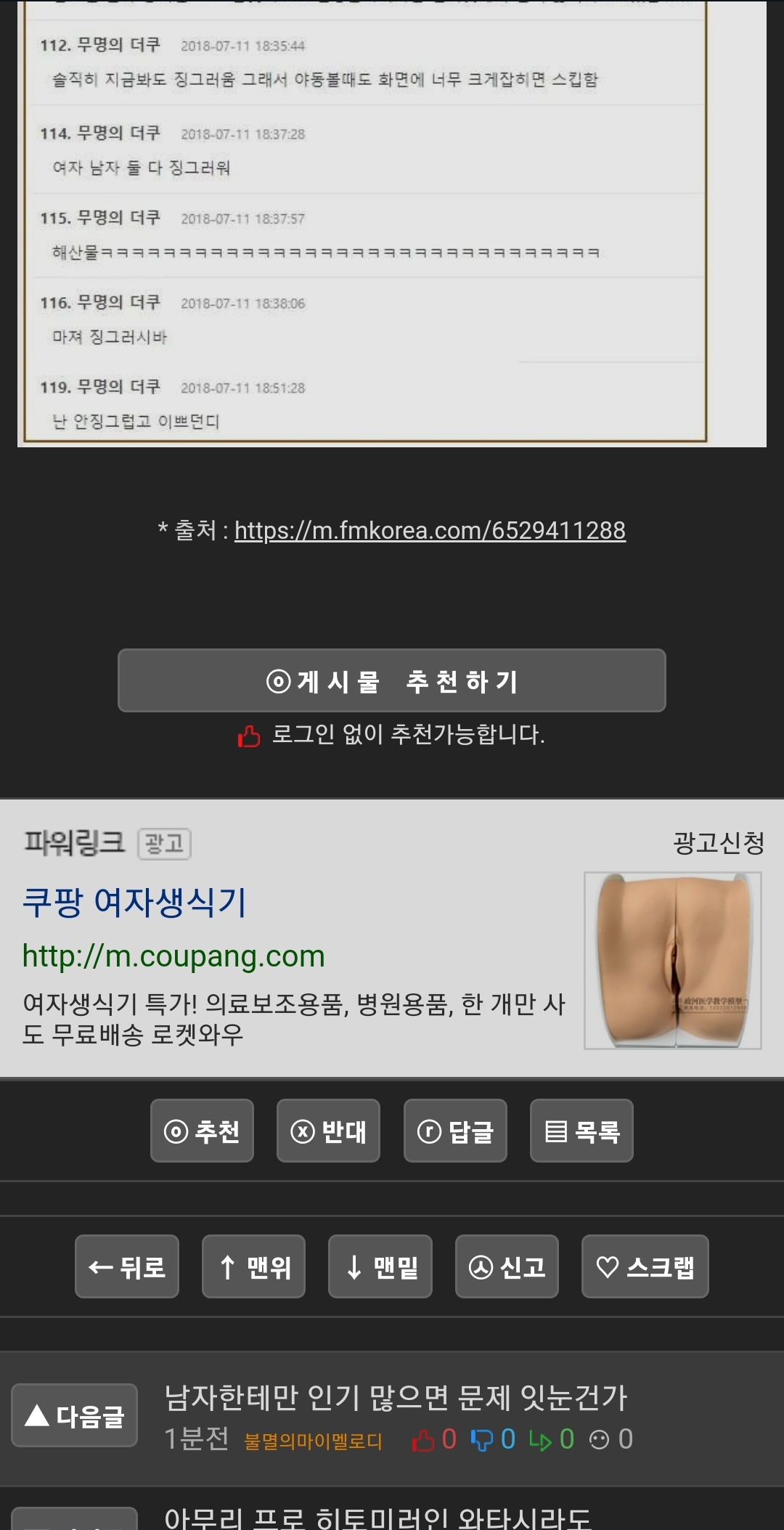Save the post with 스크랩
The width and height of the screenshot is (784, 1530).
[x=645, y=1266]
